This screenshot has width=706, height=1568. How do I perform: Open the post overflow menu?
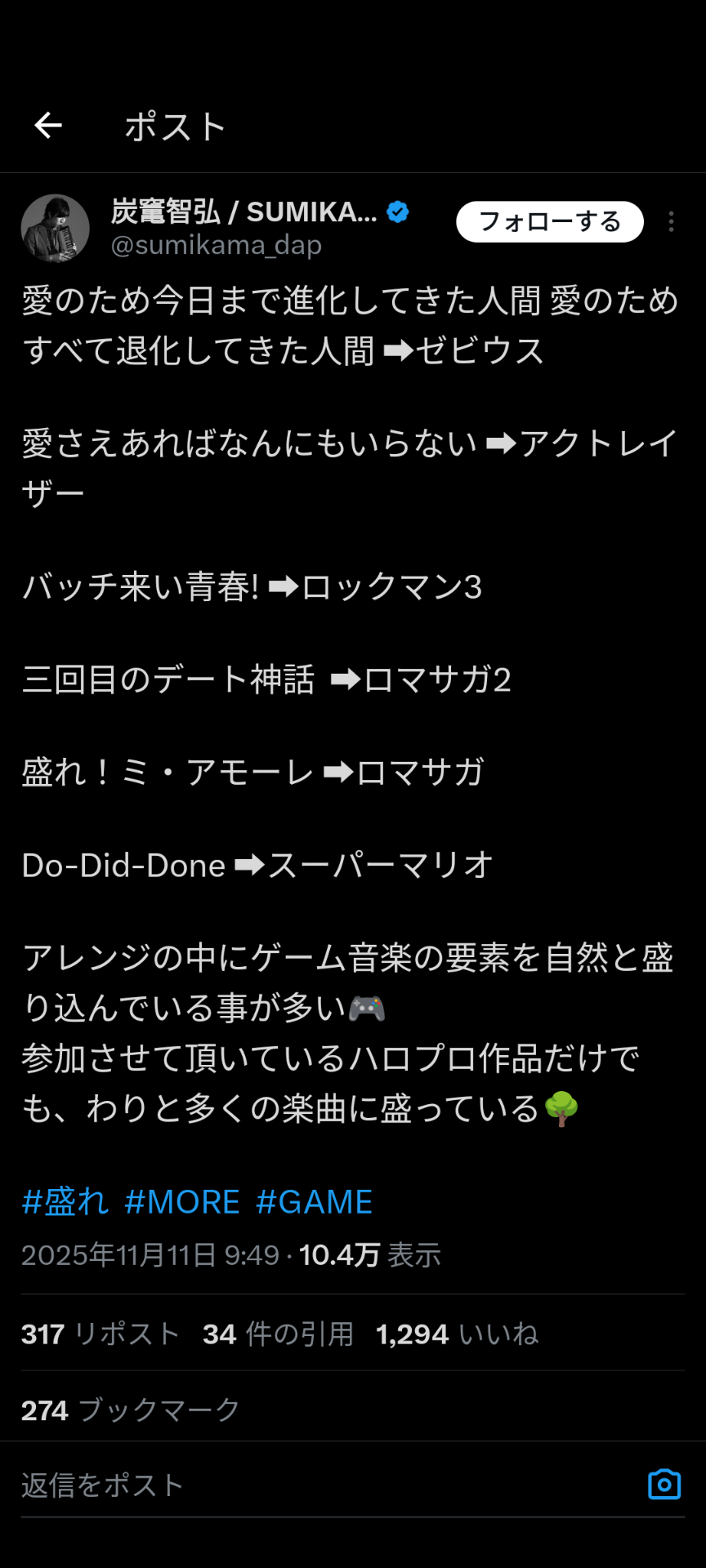[x=671, y=222]
